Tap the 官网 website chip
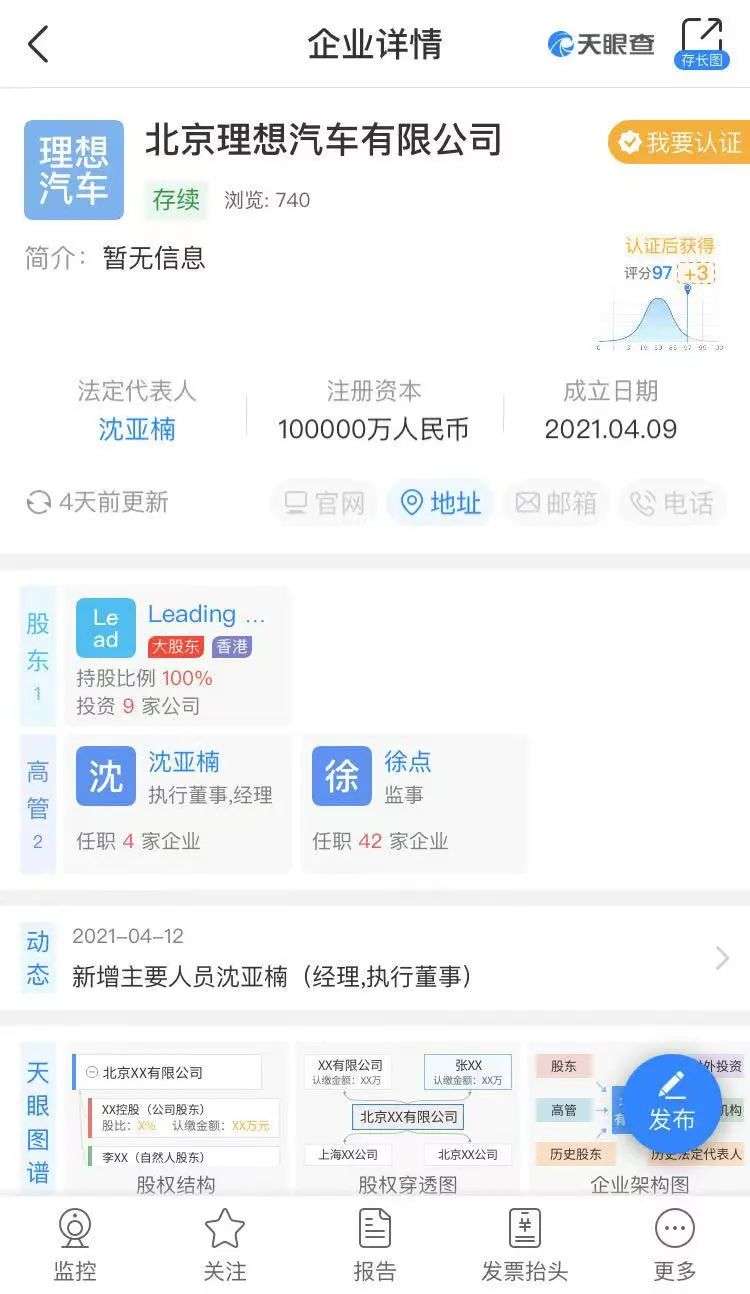 (x=324, y=502)
